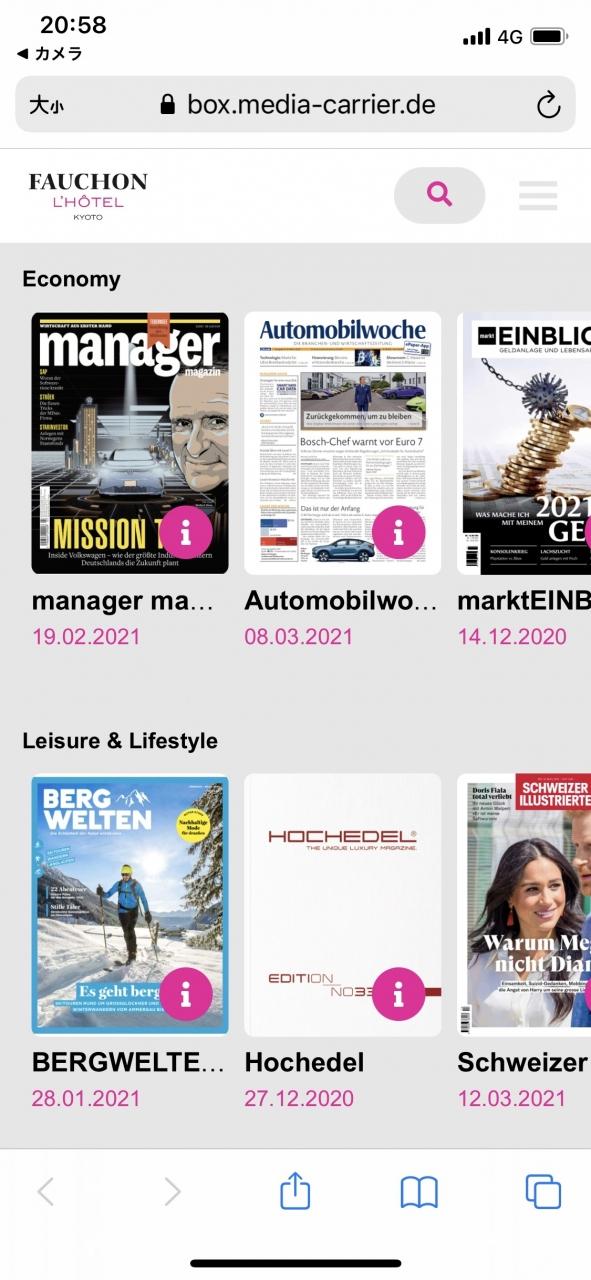Show info for Hochedel
This screenshot has width=591, height=1280.
click(398, 994)
